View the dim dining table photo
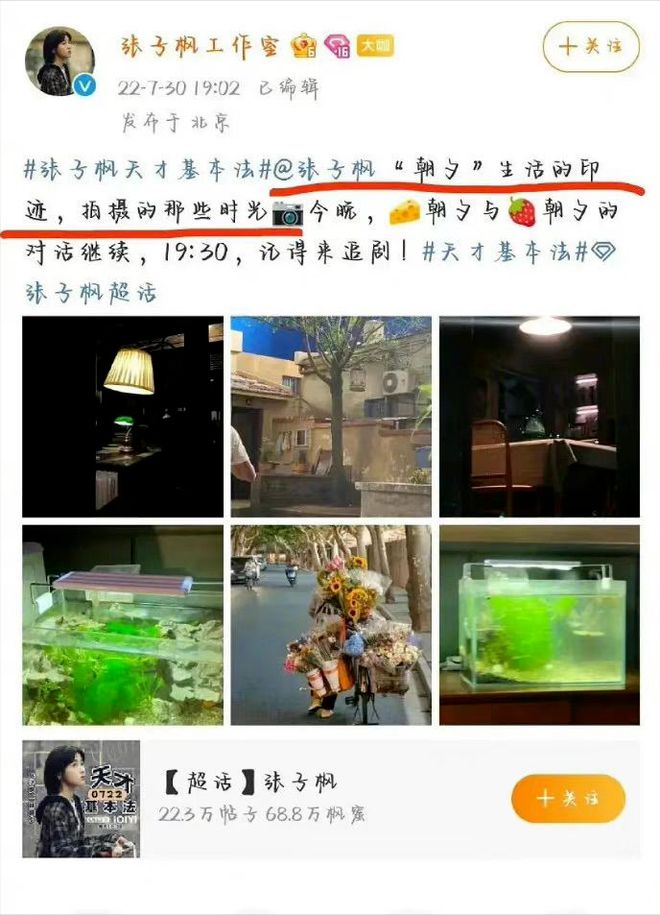 [539, 416]
